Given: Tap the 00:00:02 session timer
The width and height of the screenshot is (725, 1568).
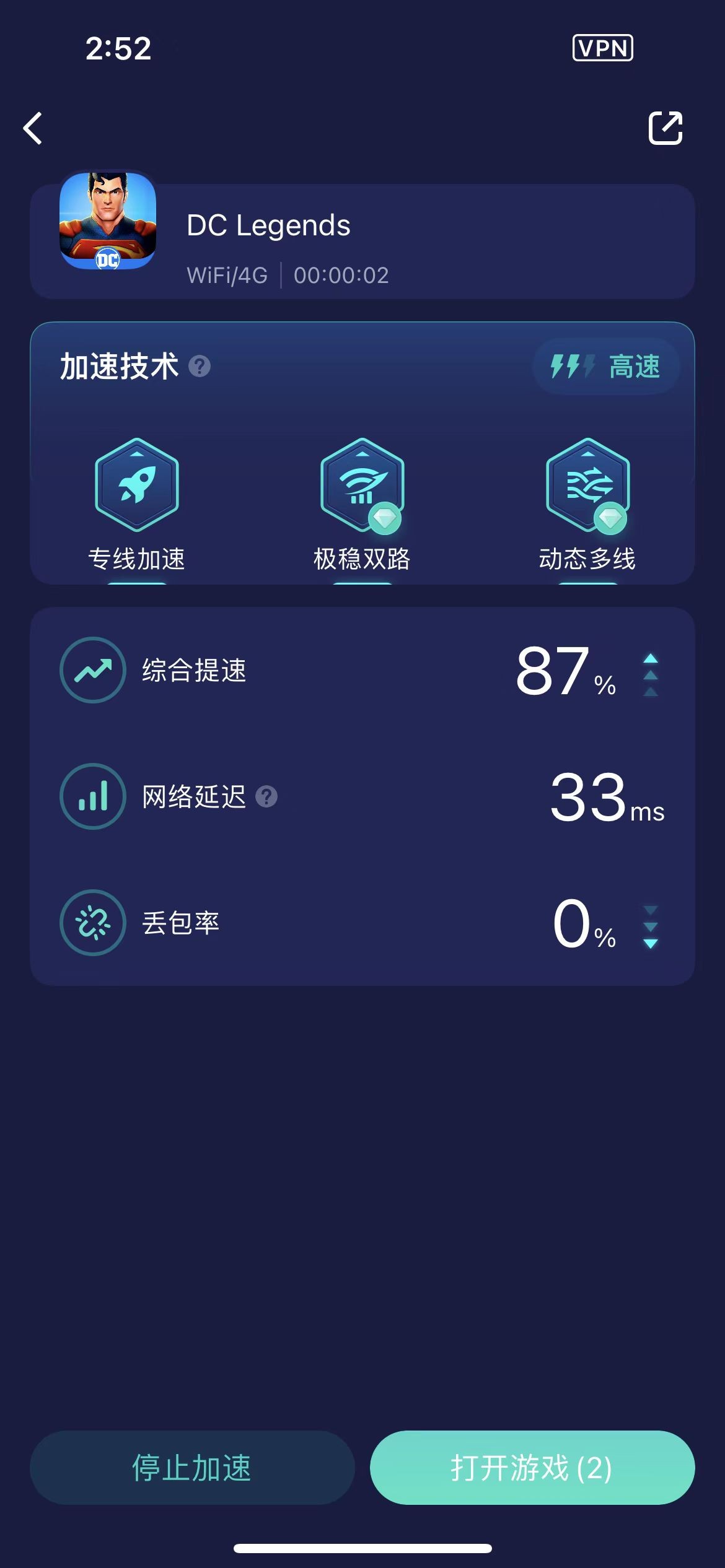Looking at the screenshot, I should click(340, 275).
